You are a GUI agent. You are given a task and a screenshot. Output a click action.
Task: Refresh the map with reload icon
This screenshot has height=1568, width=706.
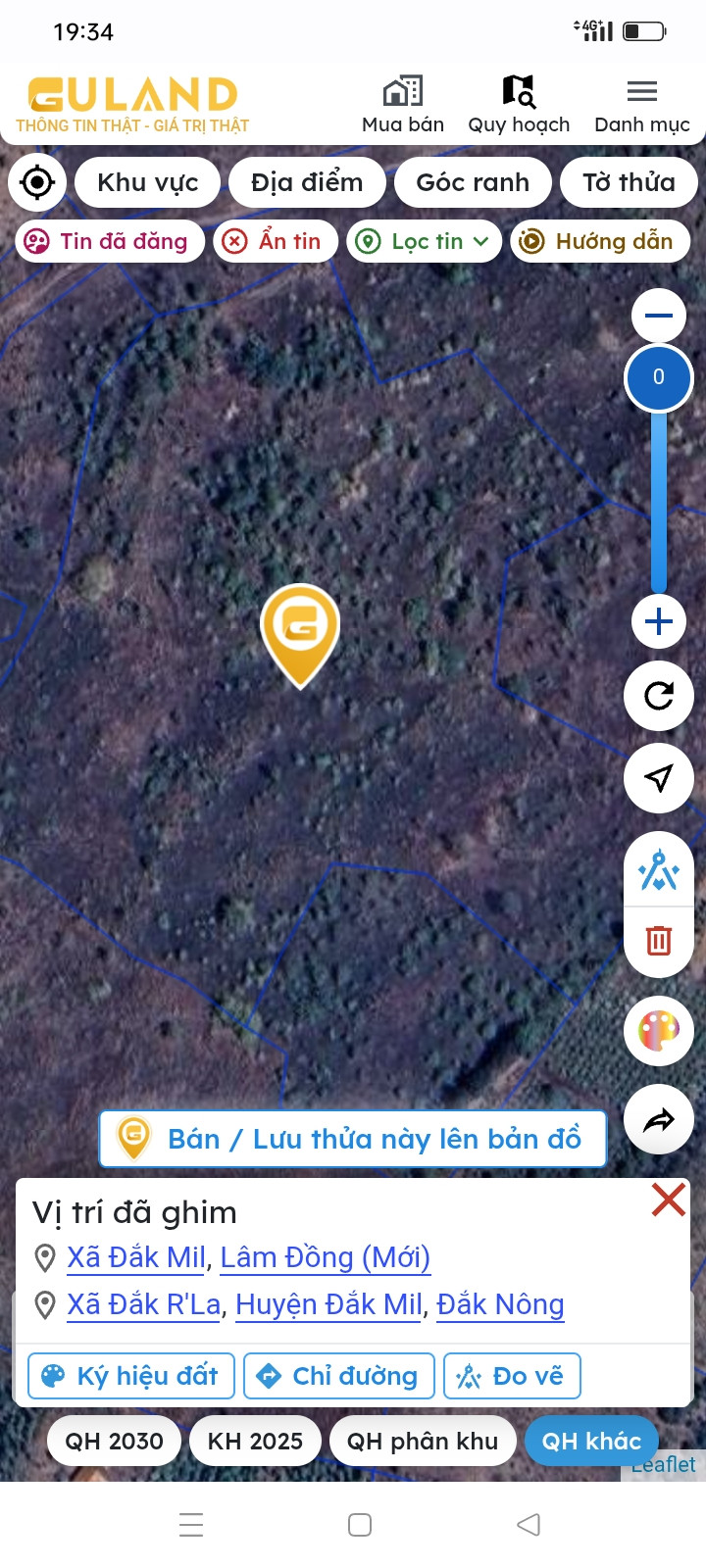(x=659, y=696)
